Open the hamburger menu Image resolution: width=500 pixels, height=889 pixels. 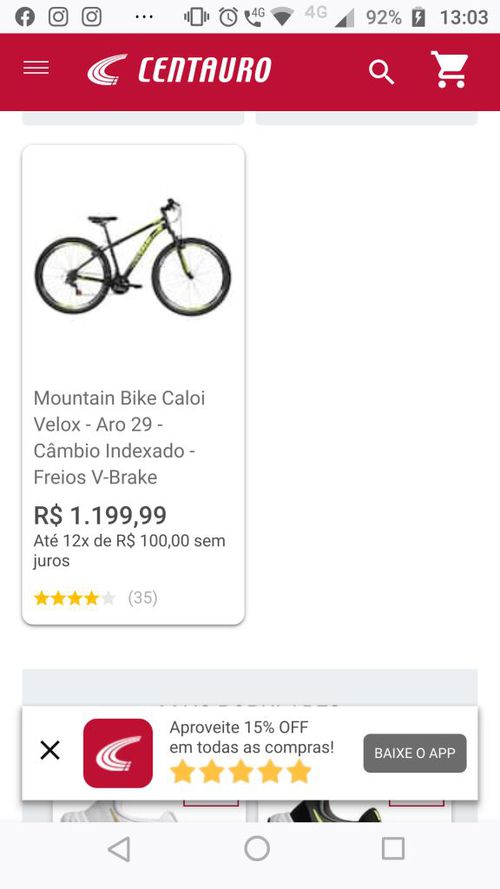coord(36,68)
